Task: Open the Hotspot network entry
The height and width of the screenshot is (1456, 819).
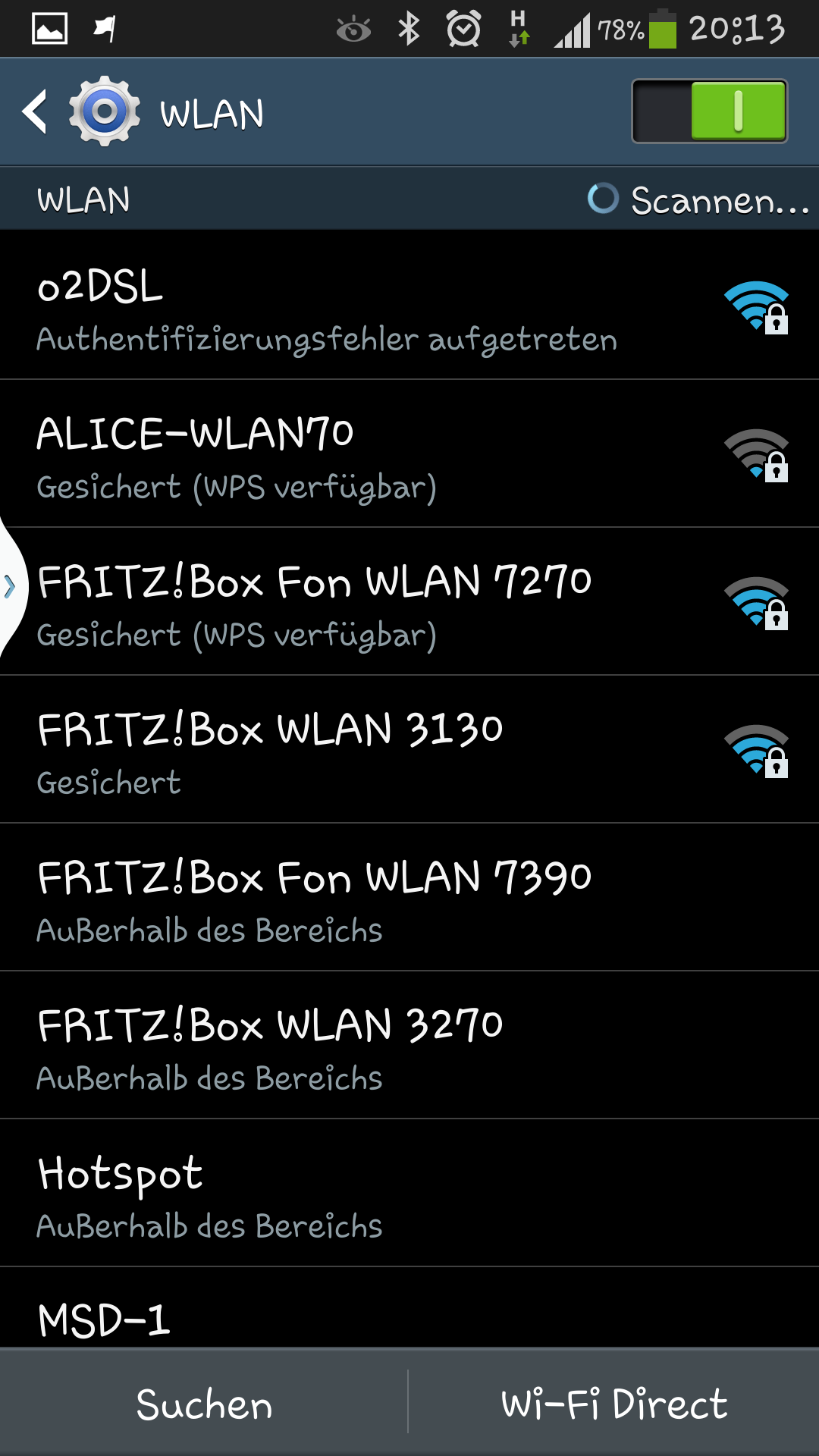Action: [409, 1193]
